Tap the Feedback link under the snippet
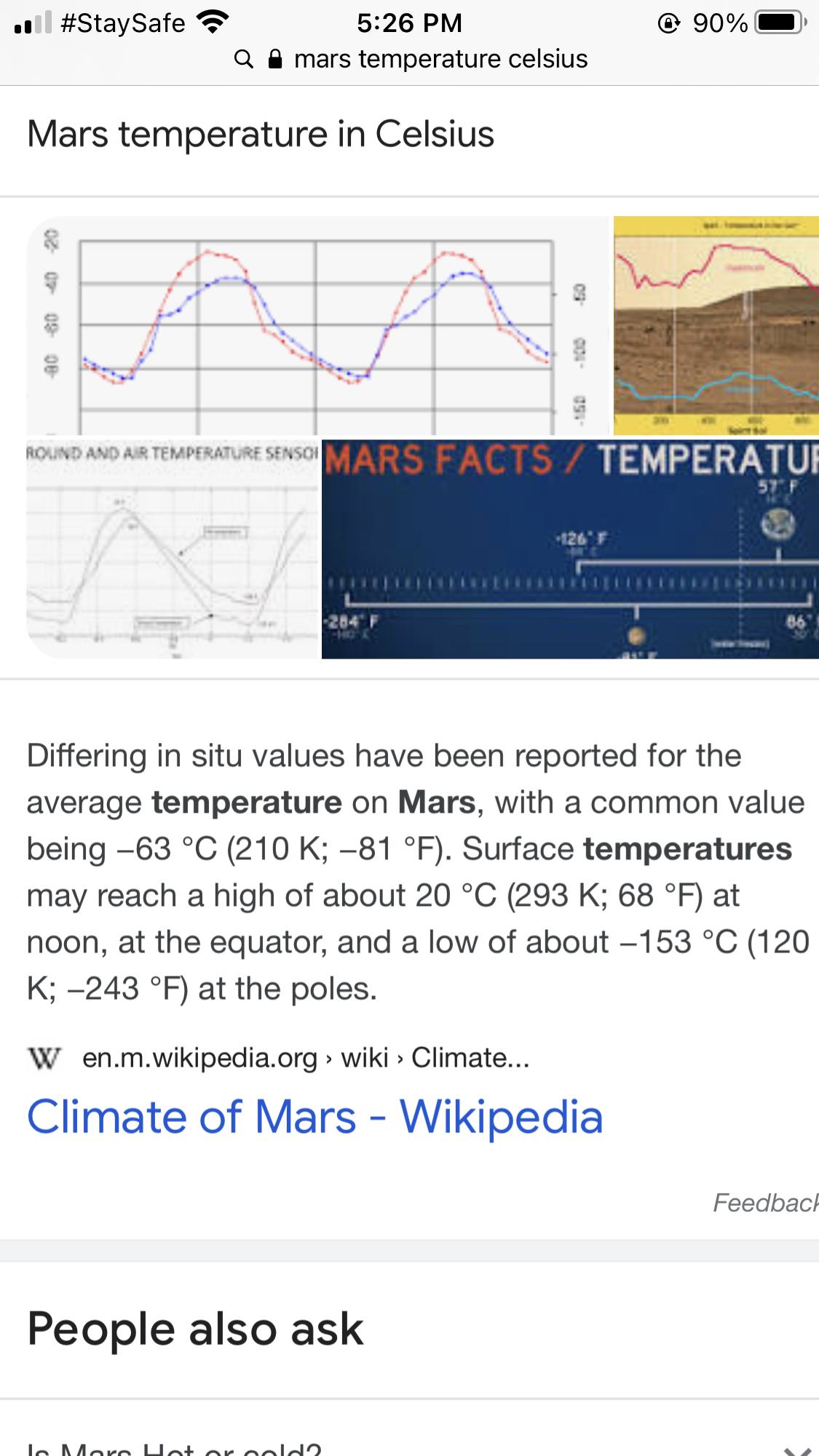Screen dimensions: 819x1456 pos(764,1203)
